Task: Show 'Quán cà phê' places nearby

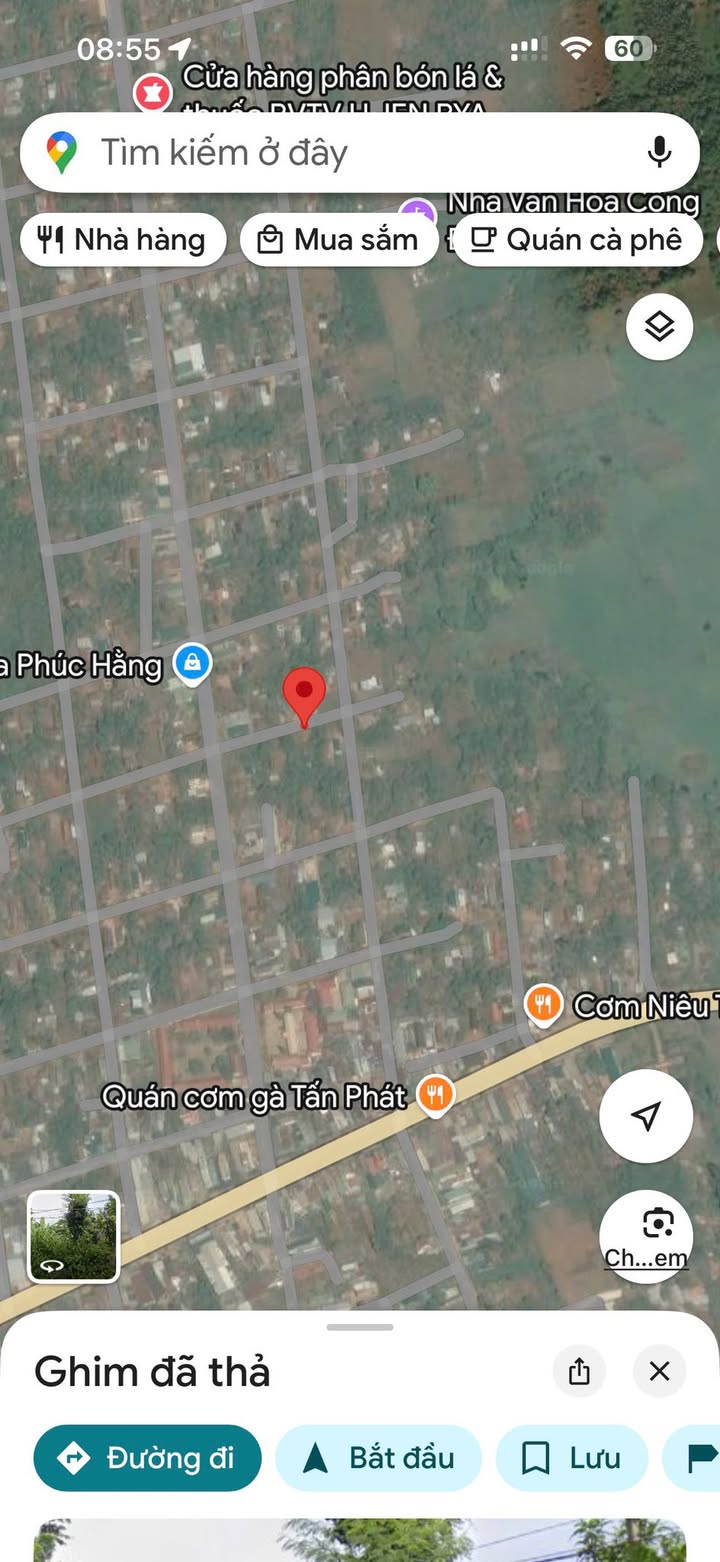Action: (x=577, y=240)
